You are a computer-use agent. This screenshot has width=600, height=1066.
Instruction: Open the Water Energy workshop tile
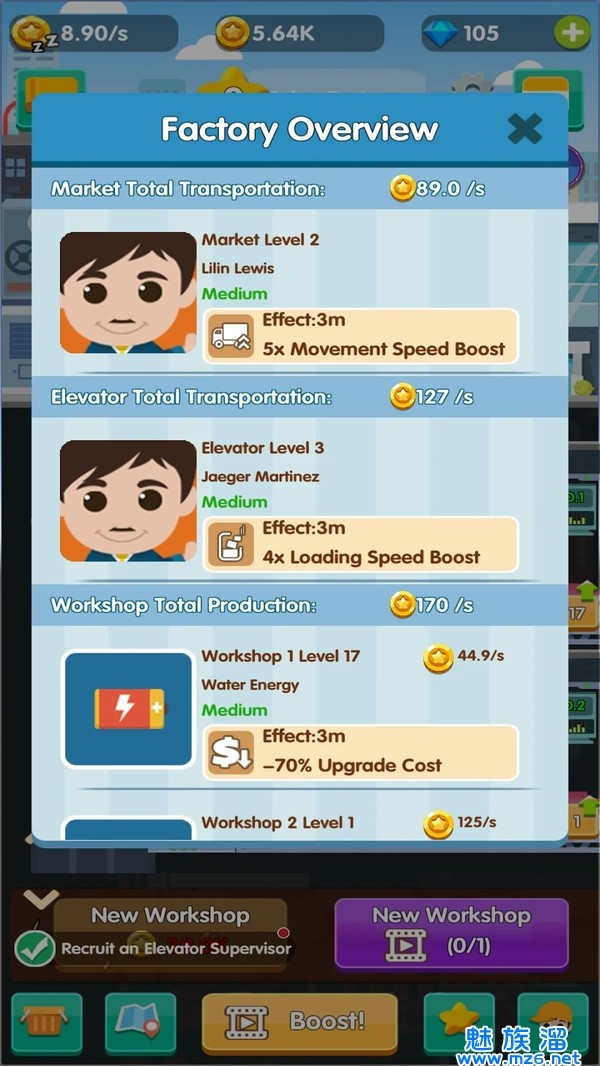[x=128, y=709]
